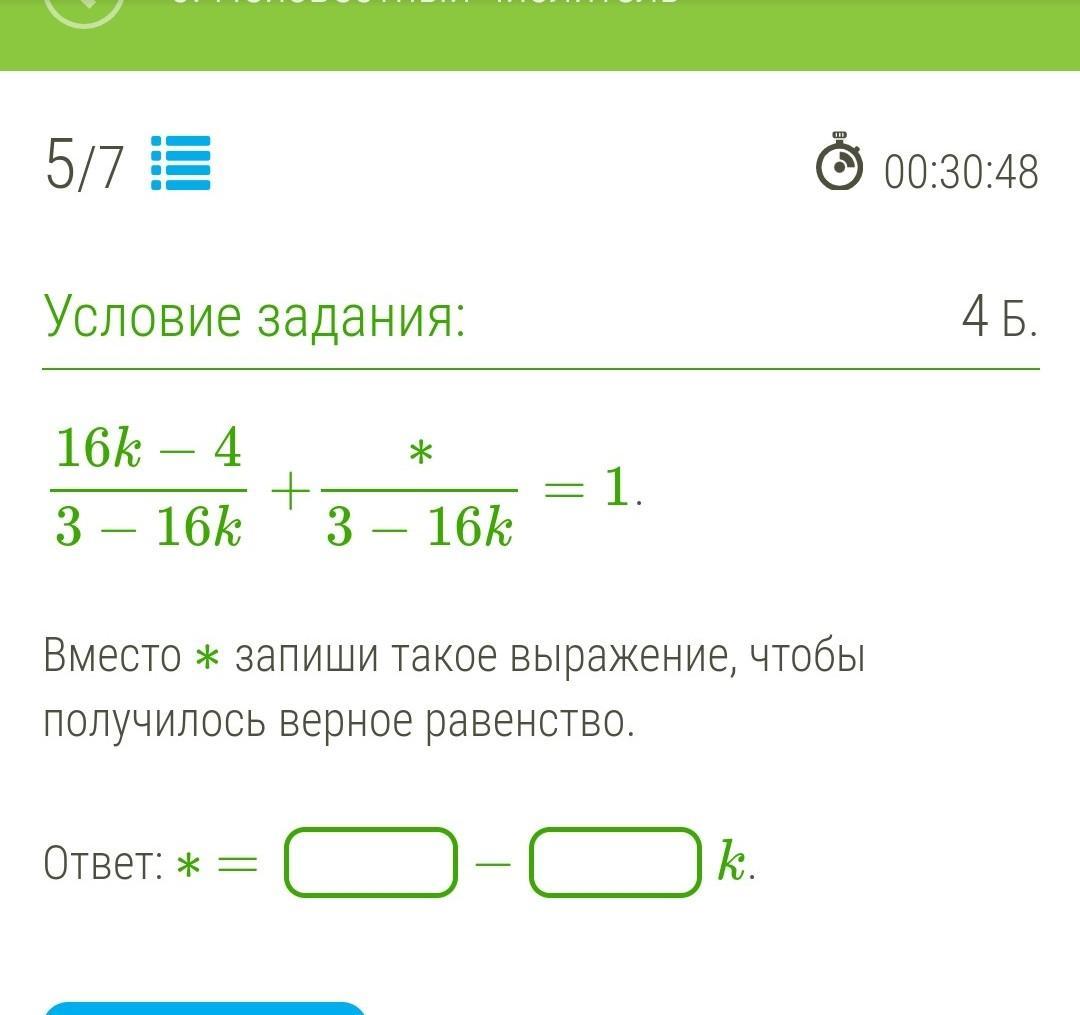Open the task list icon next to 5/7
1080x1015 pixels.
pos(180,164)
